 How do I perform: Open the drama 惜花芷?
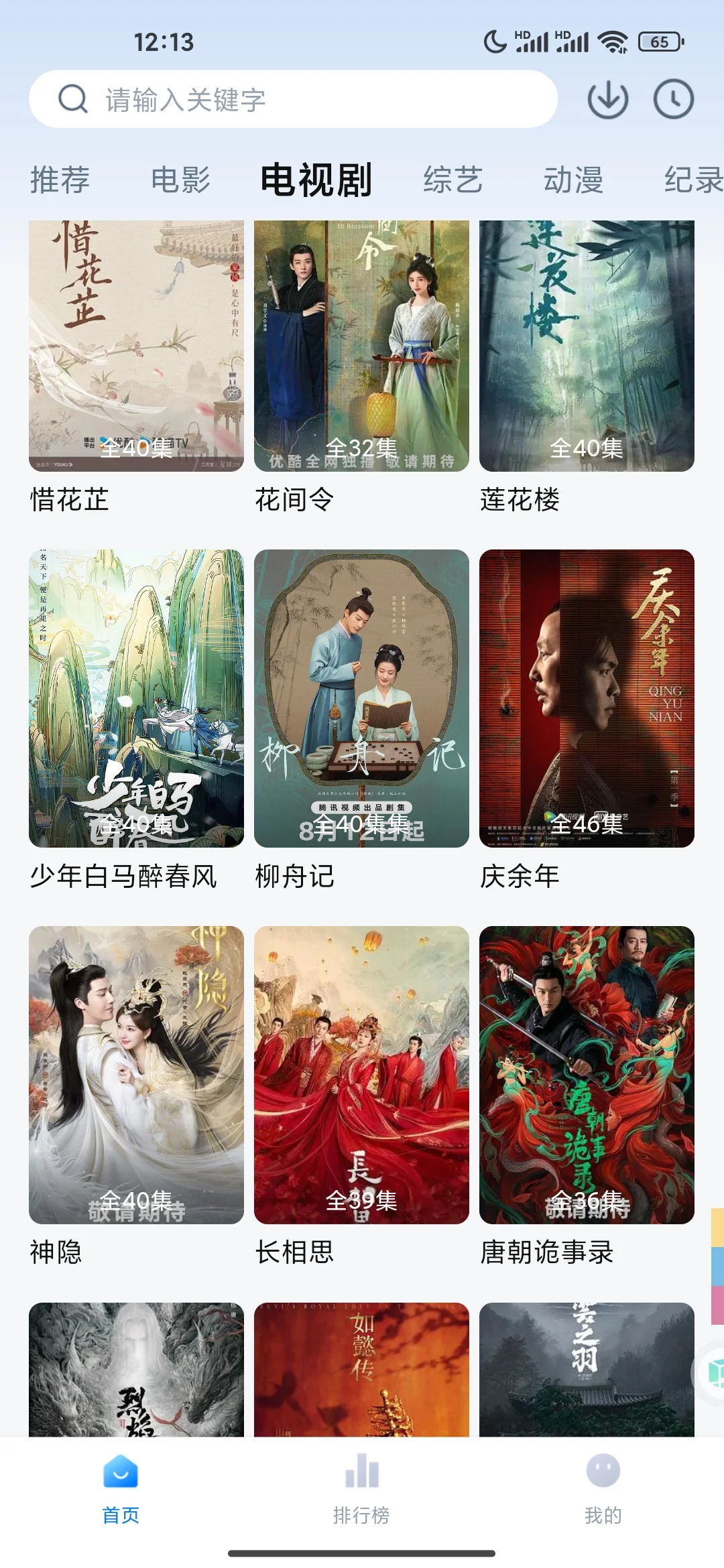tap(136, 346)
